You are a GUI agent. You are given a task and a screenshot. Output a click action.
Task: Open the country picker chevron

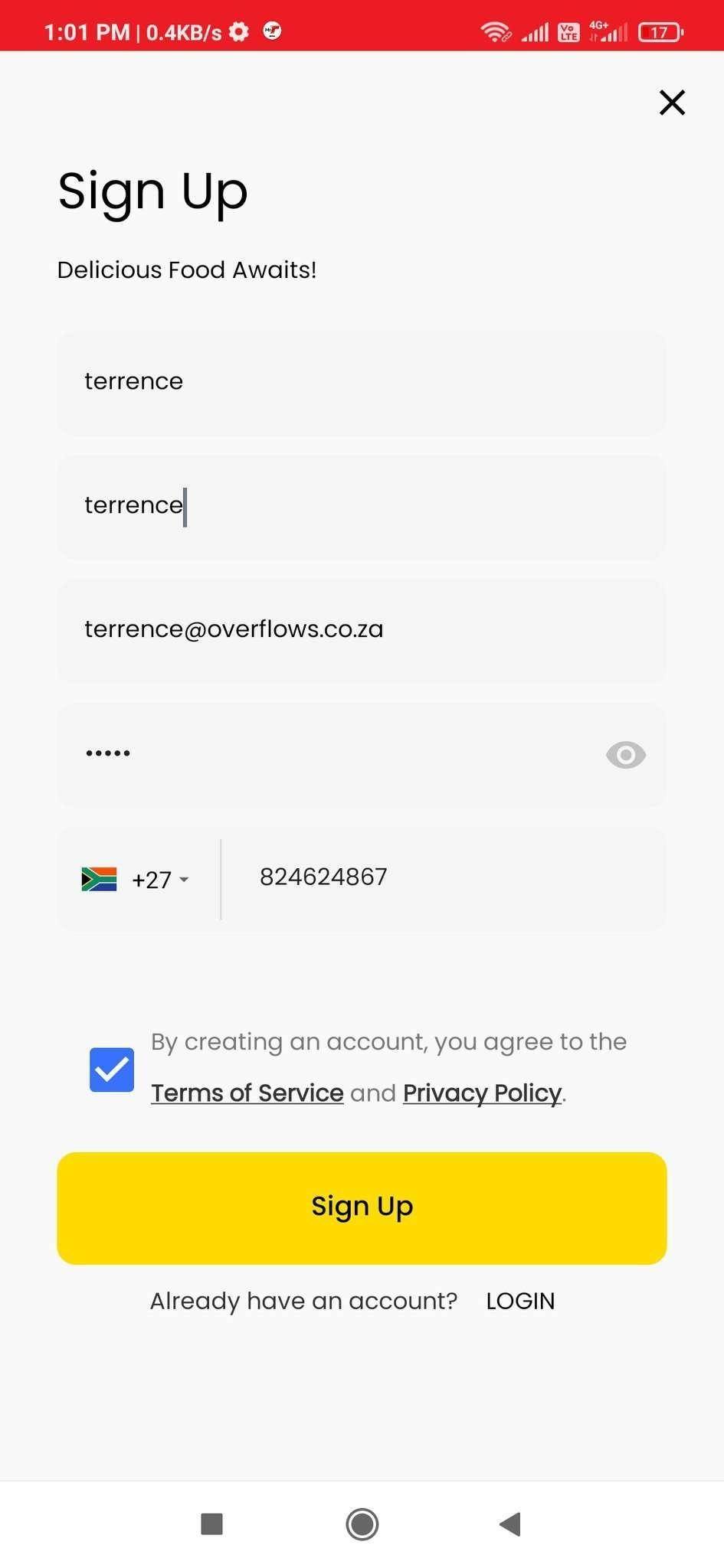[184, 880]
